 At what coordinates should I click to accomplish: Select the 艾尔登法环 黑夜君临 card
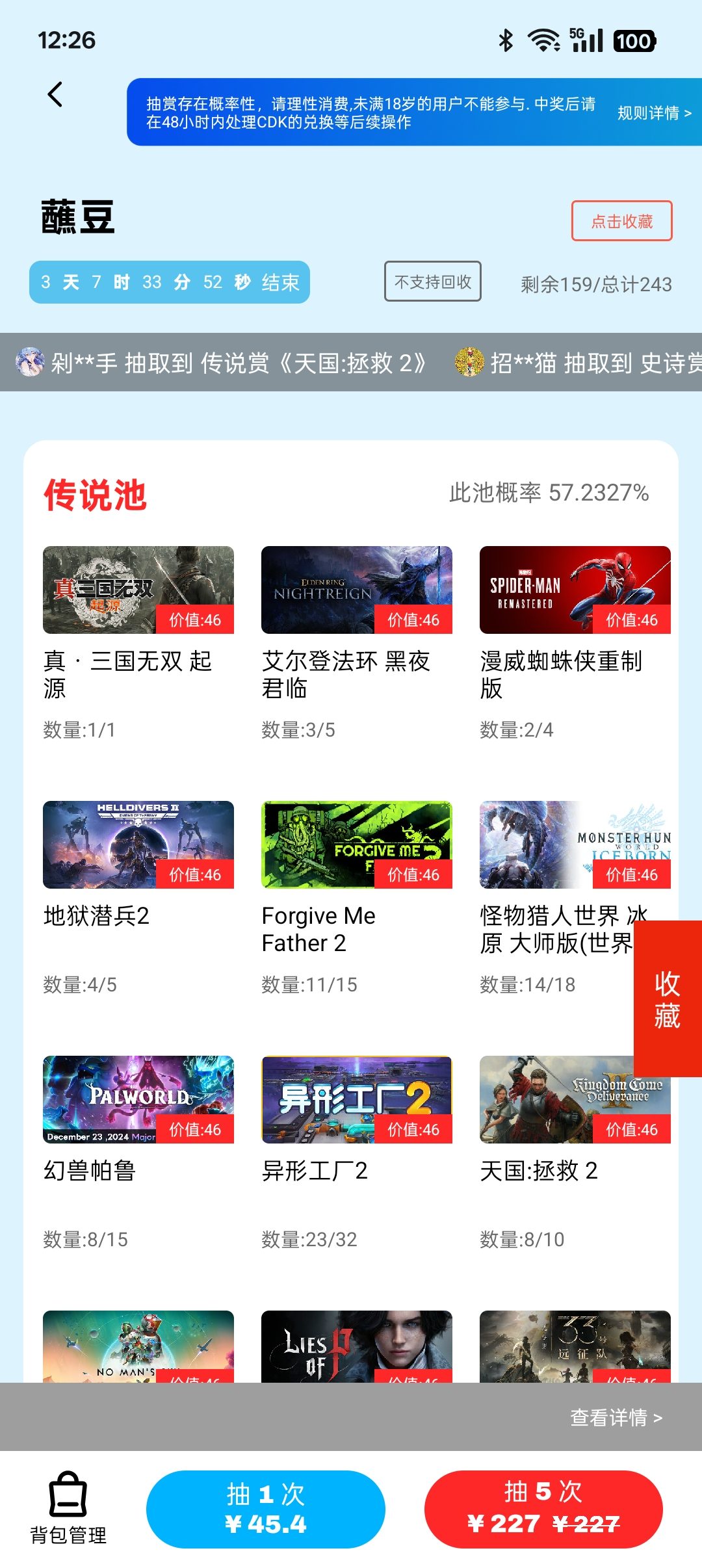(x=356, y=590)
